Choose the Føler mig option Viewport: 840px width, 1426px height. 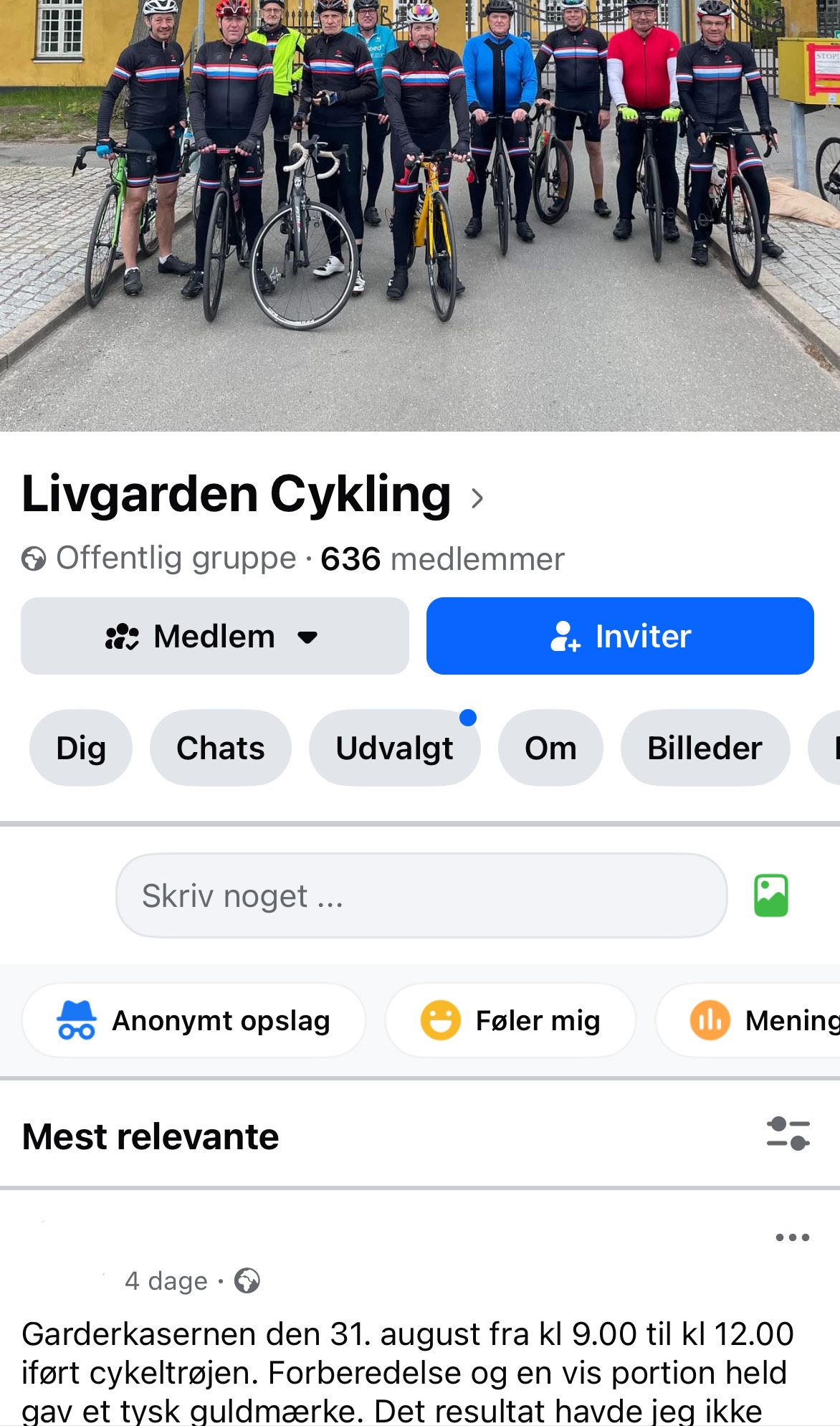point(510,1020)
